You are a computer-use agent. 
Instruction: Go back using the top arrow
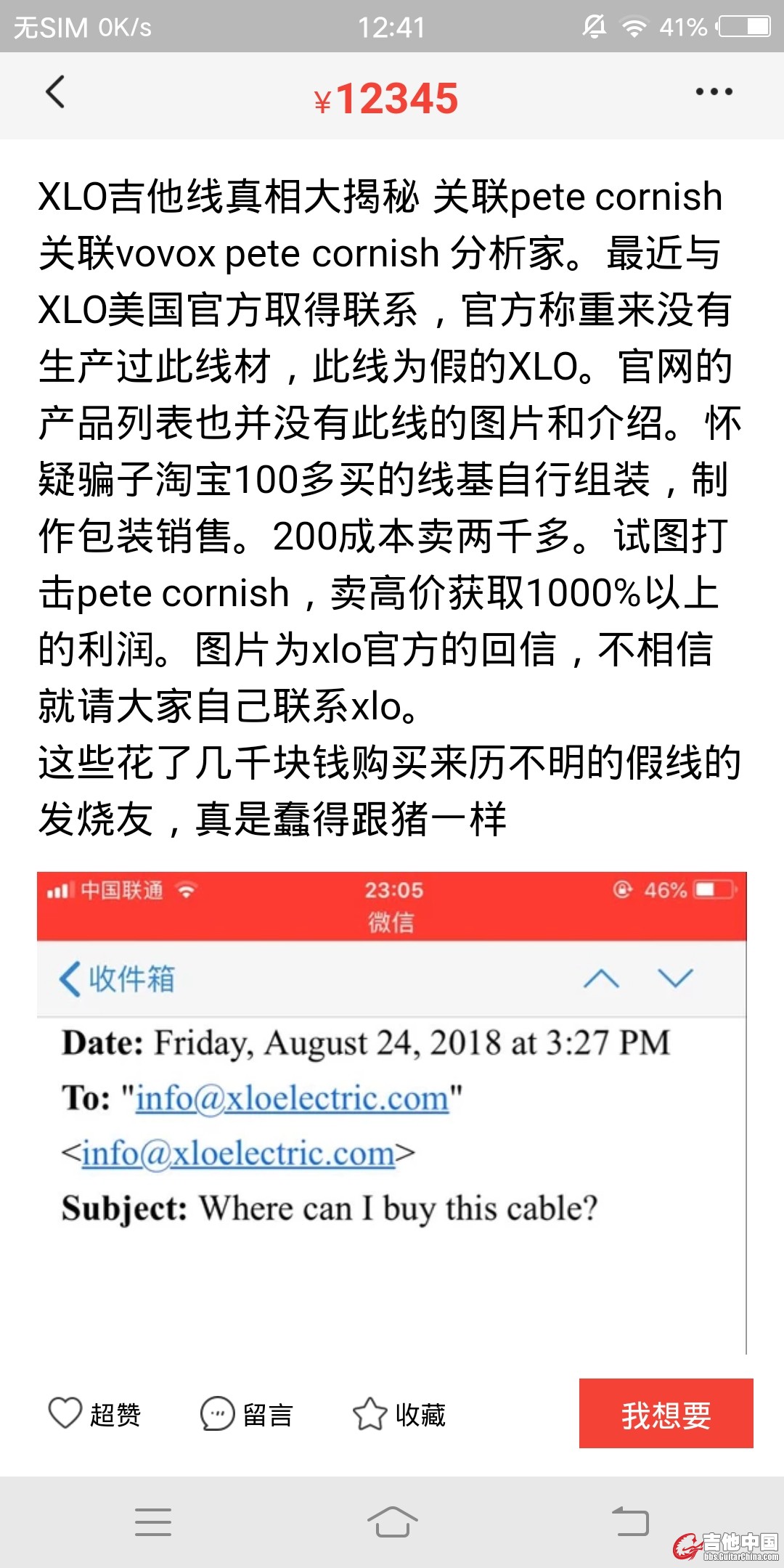pos(55,92)
